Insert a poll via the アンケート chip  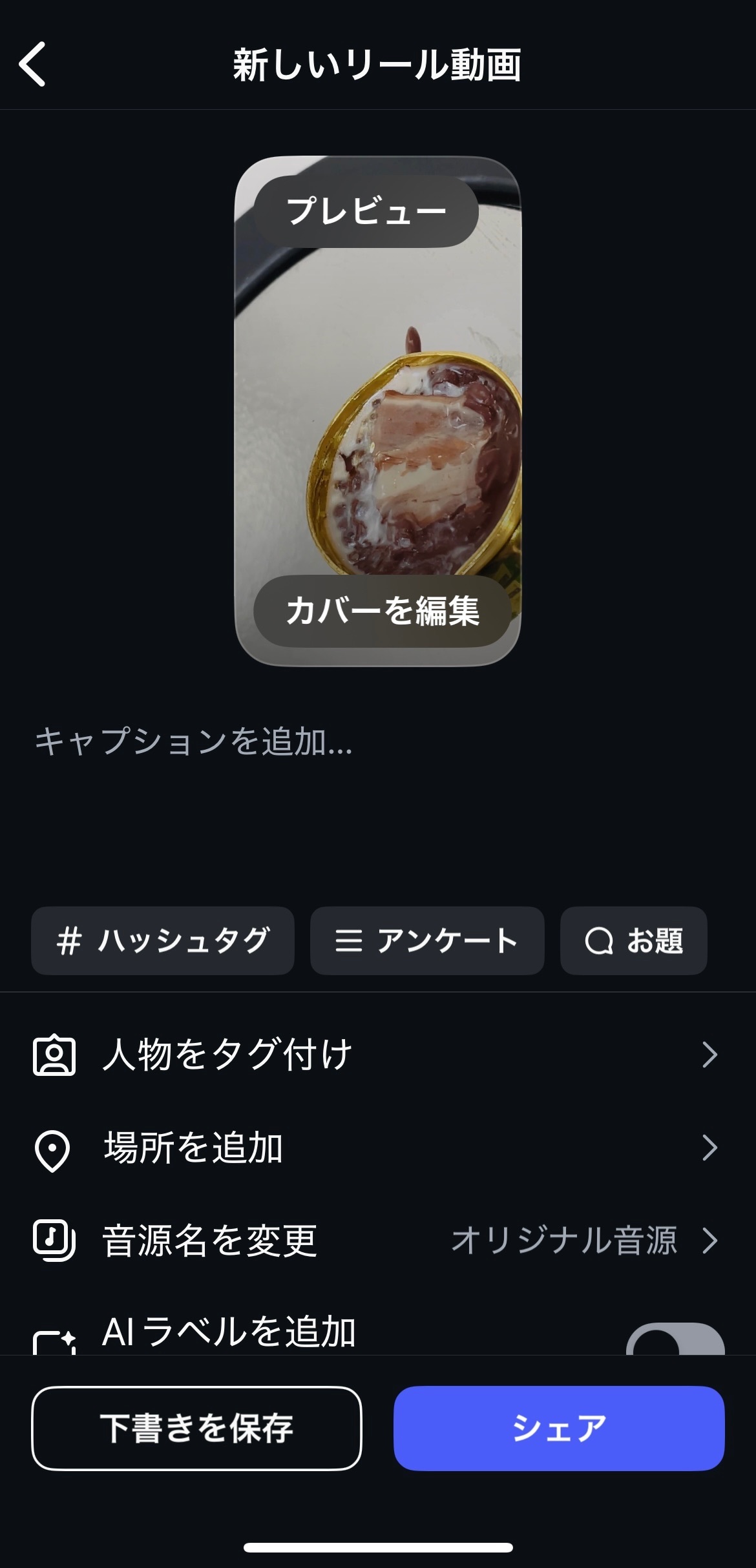pos(427,940)
